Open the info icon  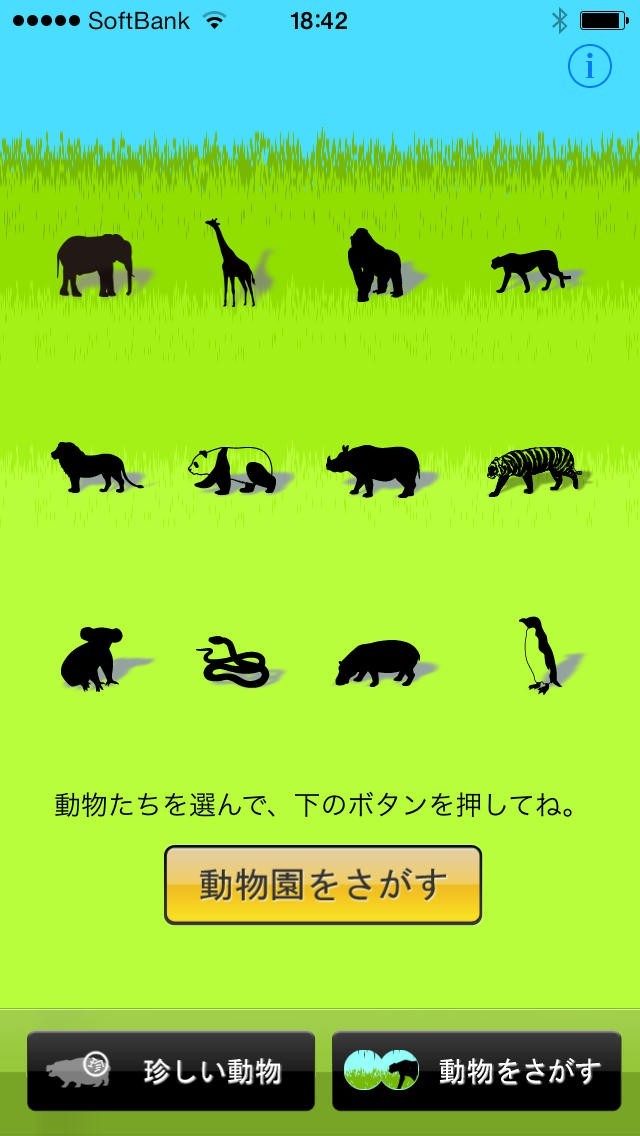(x=589, y=66)
